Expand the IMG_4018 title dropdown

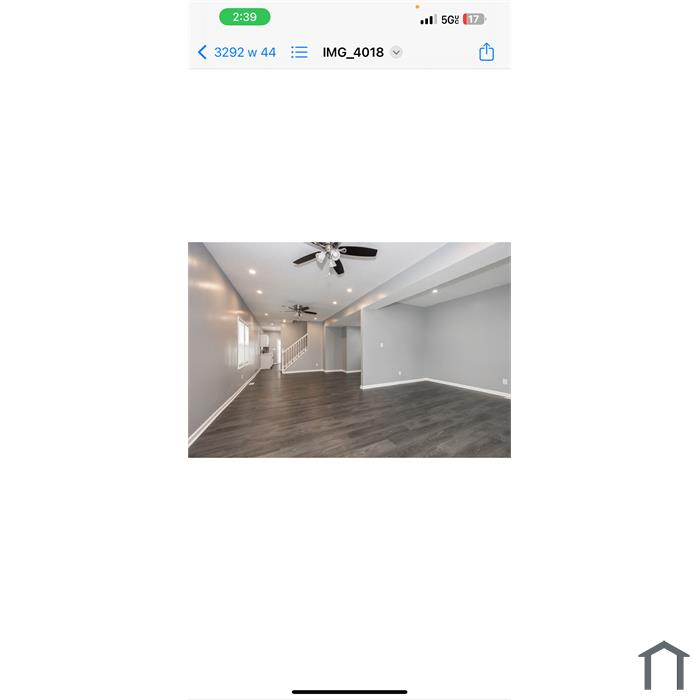396,52
